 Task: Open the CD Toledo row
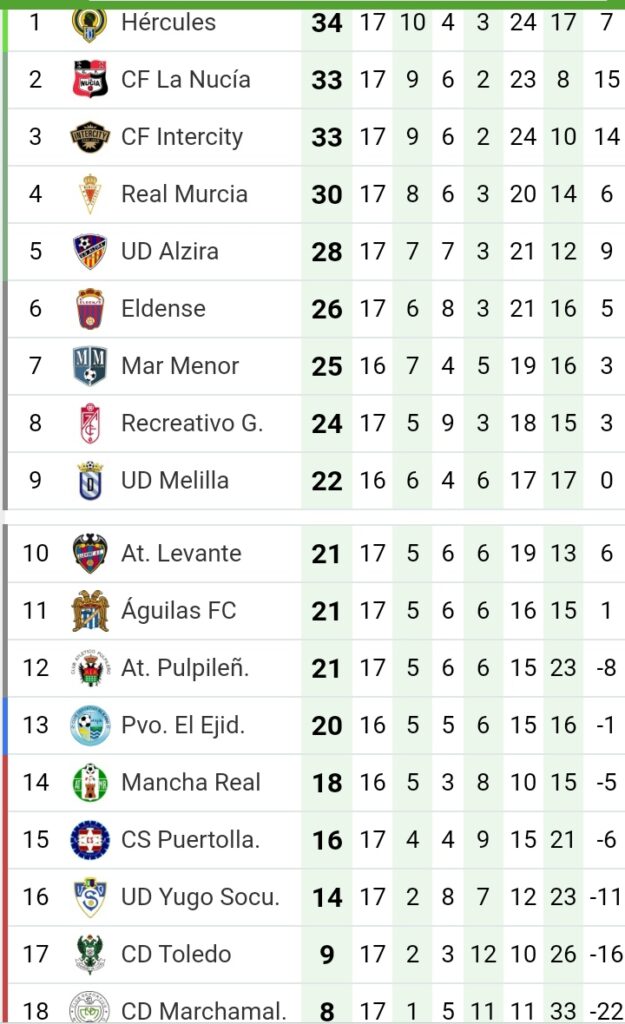point(175,954)
